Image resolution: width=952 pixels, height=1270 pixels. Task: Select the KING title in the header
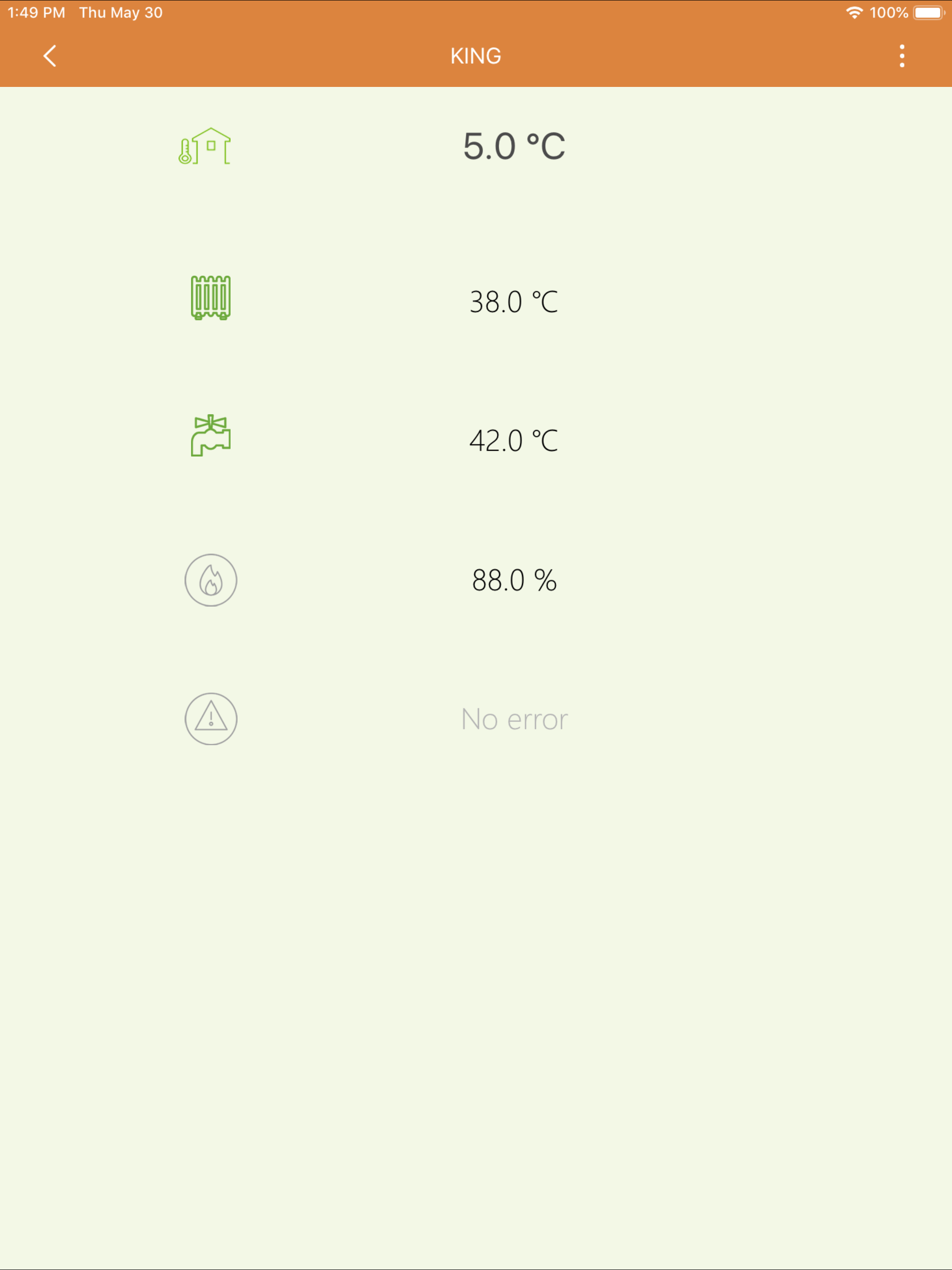pyautogui.click(x=476, y=56)
